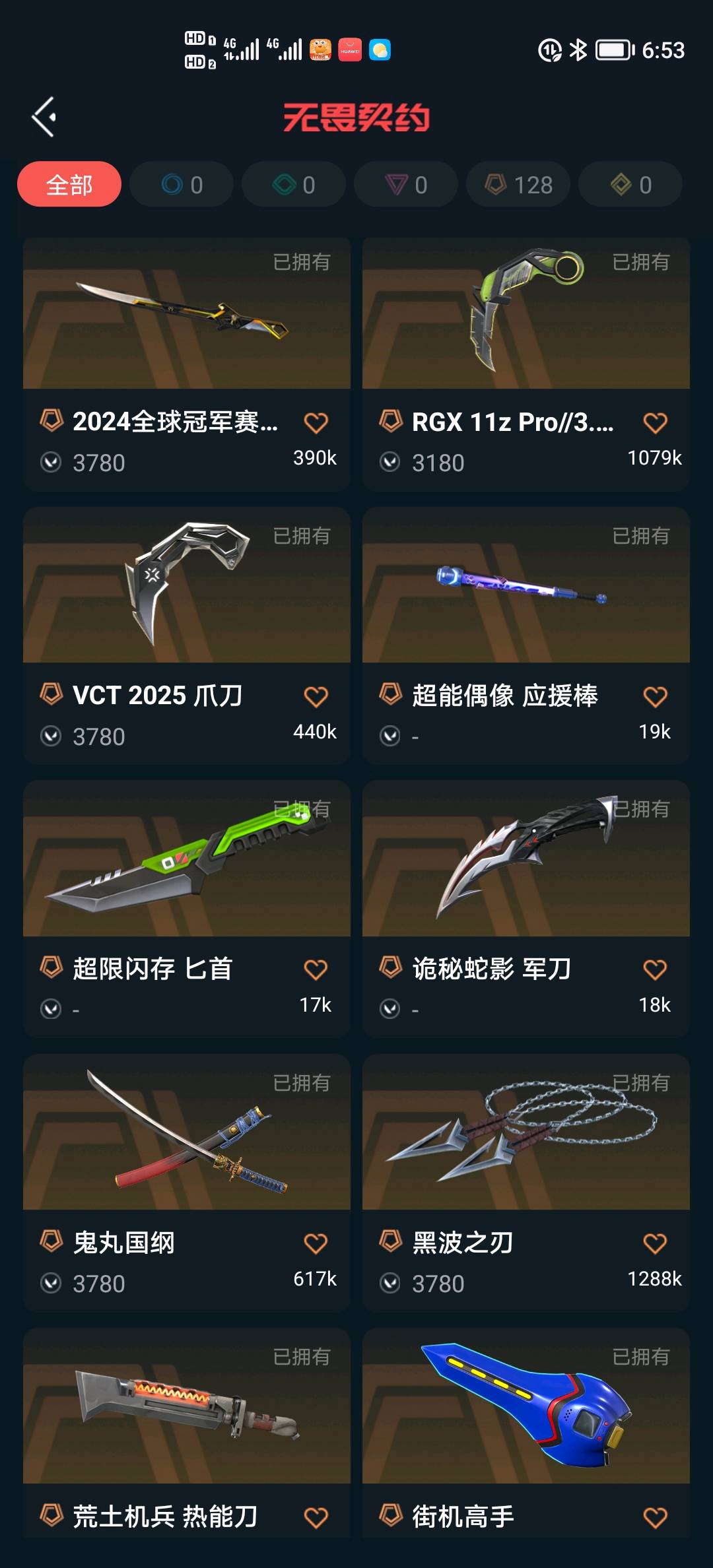Image resolution: width=713 pixels, height=1568 pixels.
Task: Select the 全部 filter chip
Action: [x=69, y=185]
